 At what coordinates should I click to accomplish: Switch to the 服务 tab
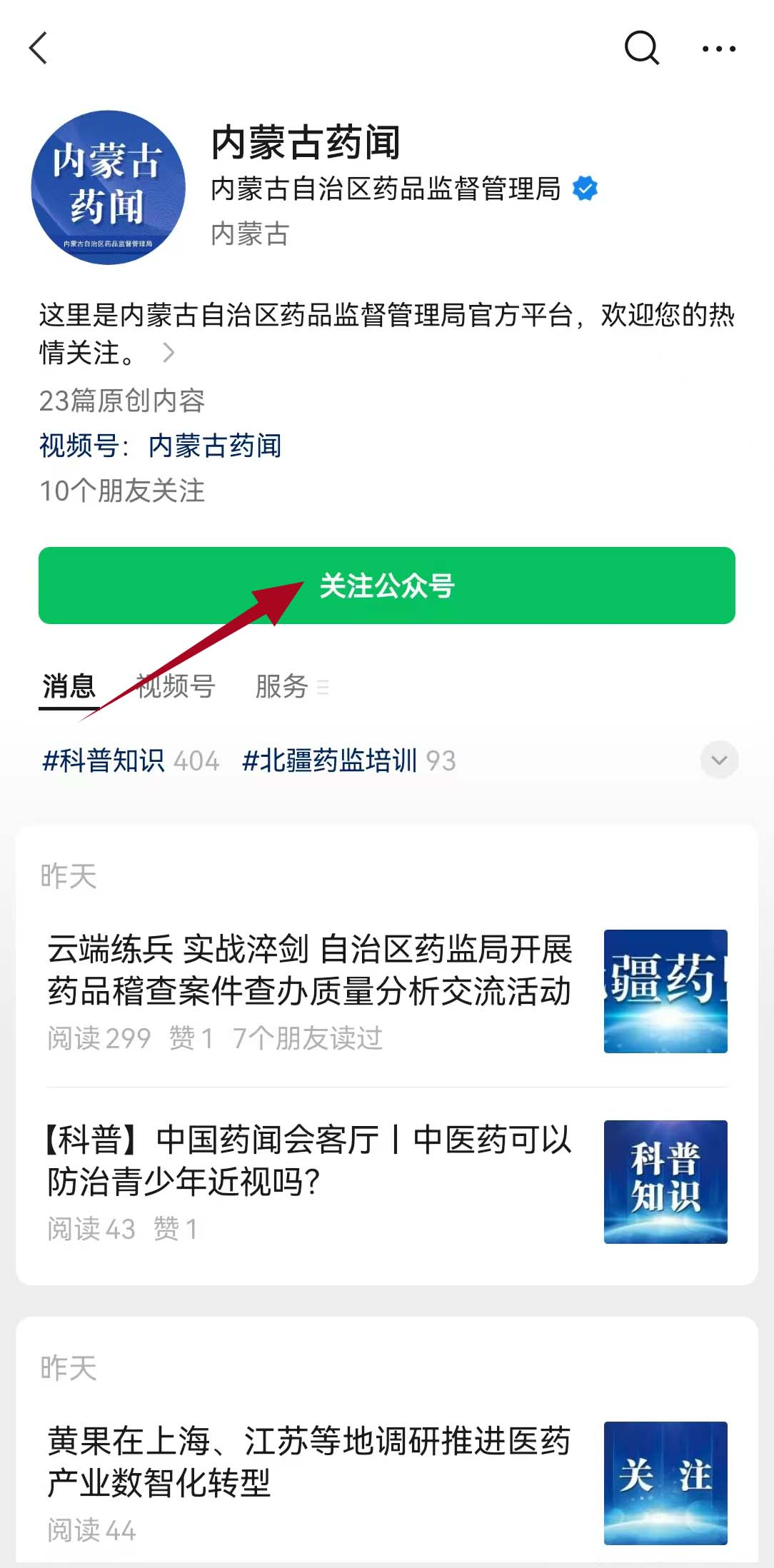[x=283, y=687]
